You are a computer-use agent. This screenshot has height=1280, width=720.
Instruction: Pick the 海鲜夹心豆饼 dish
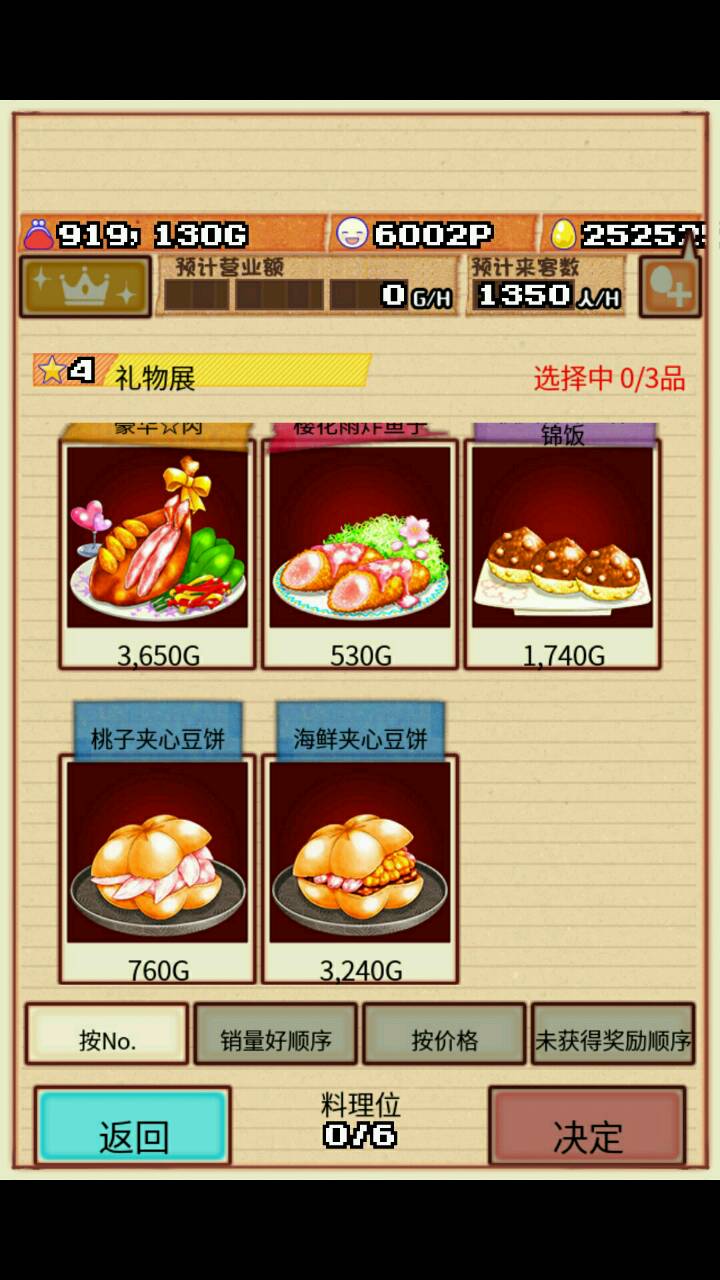point(360,860)
